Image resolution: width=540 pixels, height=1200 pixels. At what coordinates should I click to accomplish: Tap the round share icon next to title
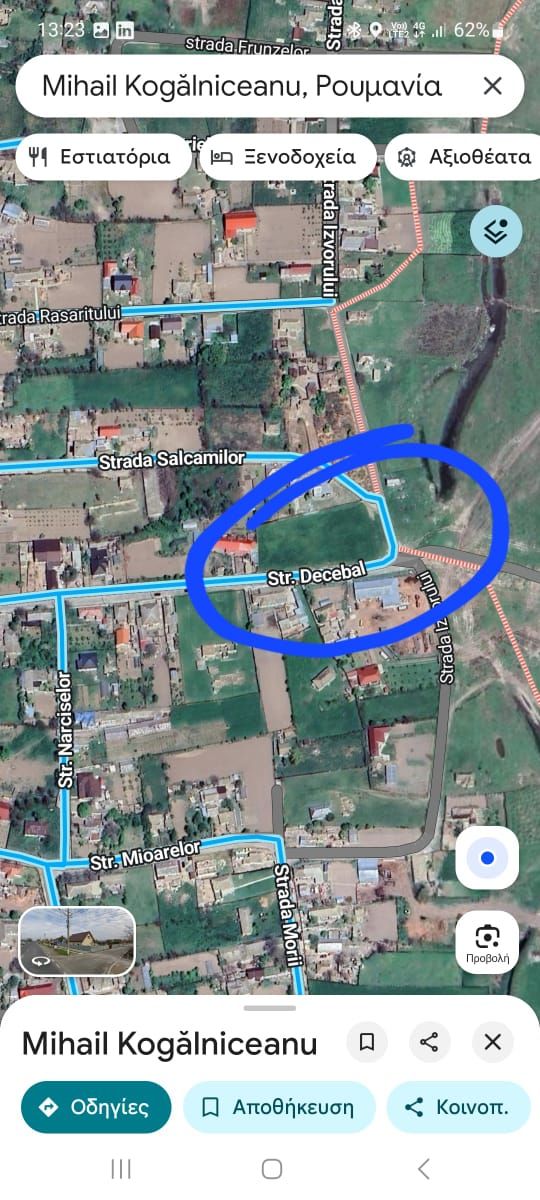(x=430, y=1043)
